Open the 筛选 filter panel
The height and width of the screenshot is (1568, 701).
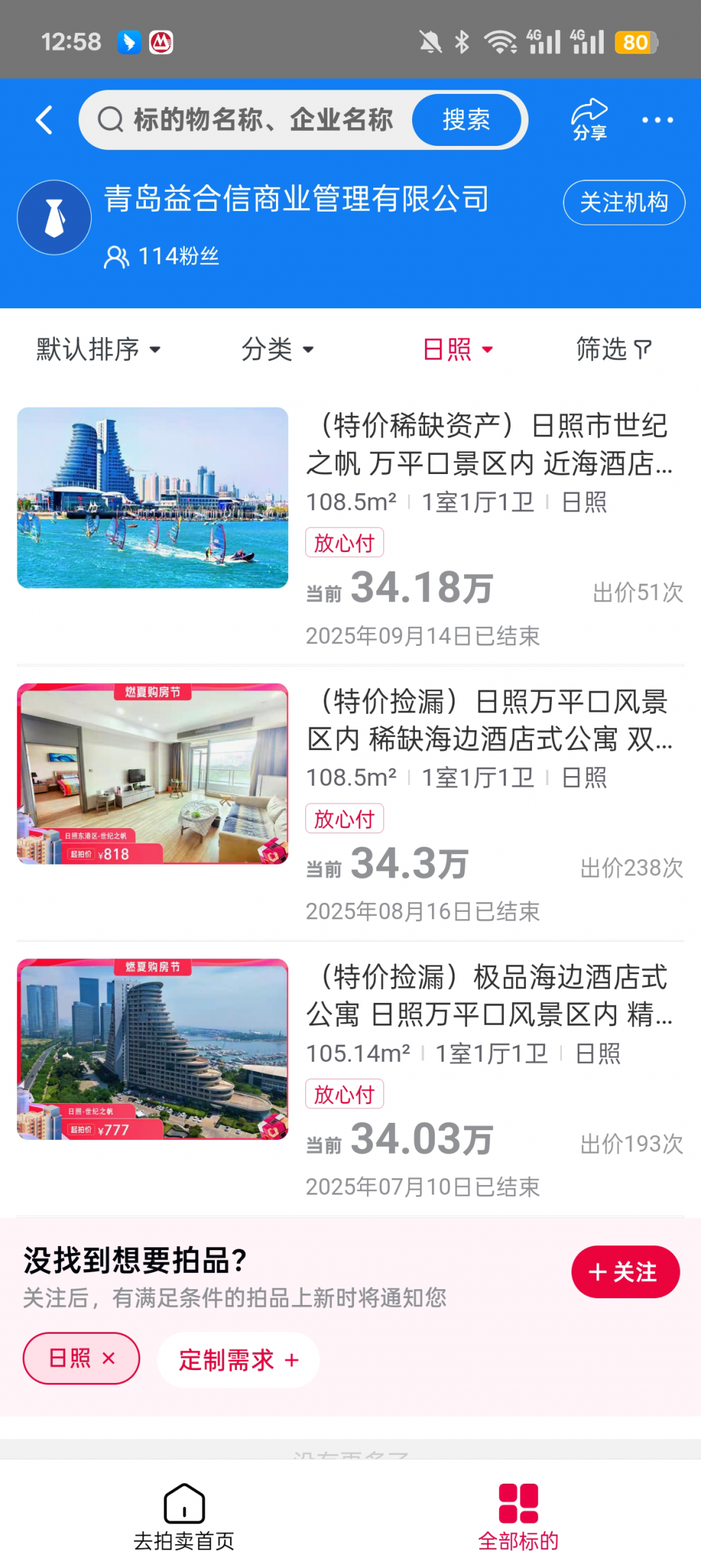(x=613, y=349)
